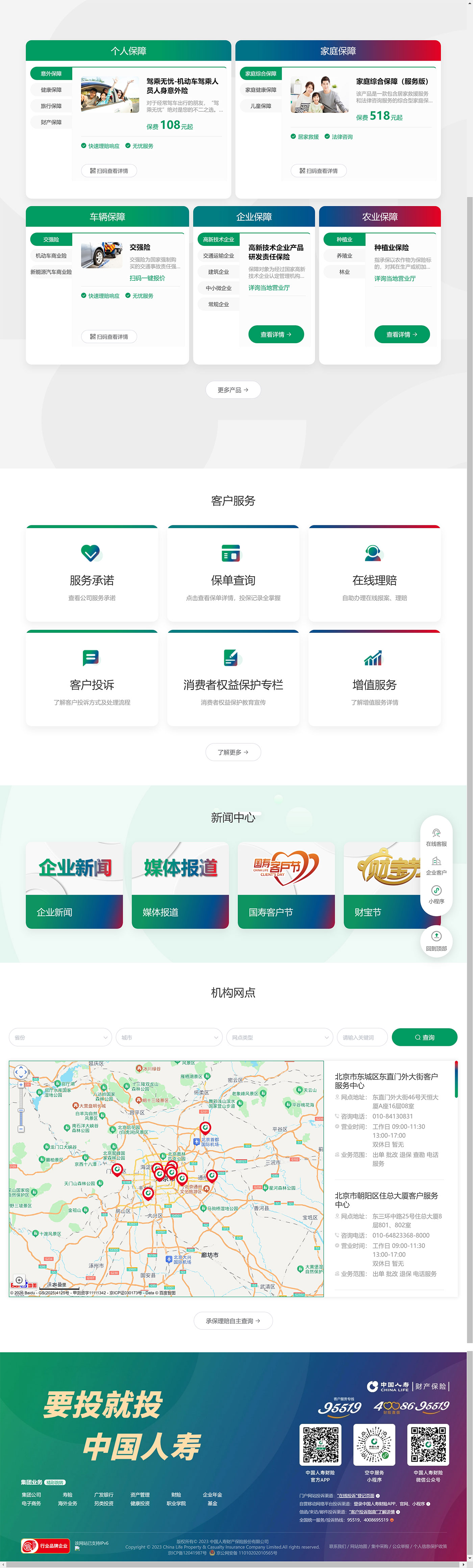The width and height of the screenshot is (473, 1568).
Task: Select the 健康保障 tab under 个人保障
Action: point(51,90)
